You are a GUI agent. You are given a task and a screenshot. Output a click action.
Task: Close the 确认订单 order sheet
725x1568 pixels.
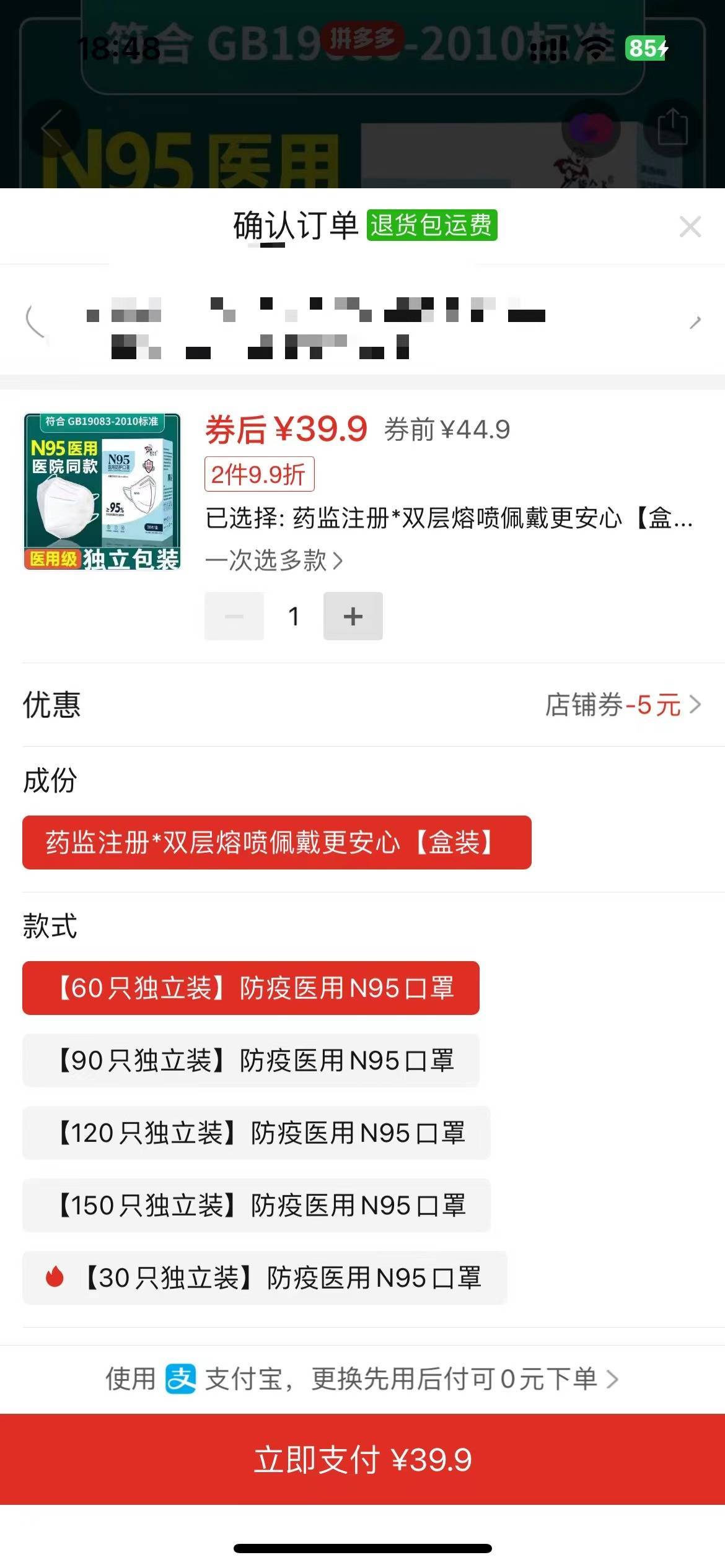pyautogui.click(x=690, y=227)
